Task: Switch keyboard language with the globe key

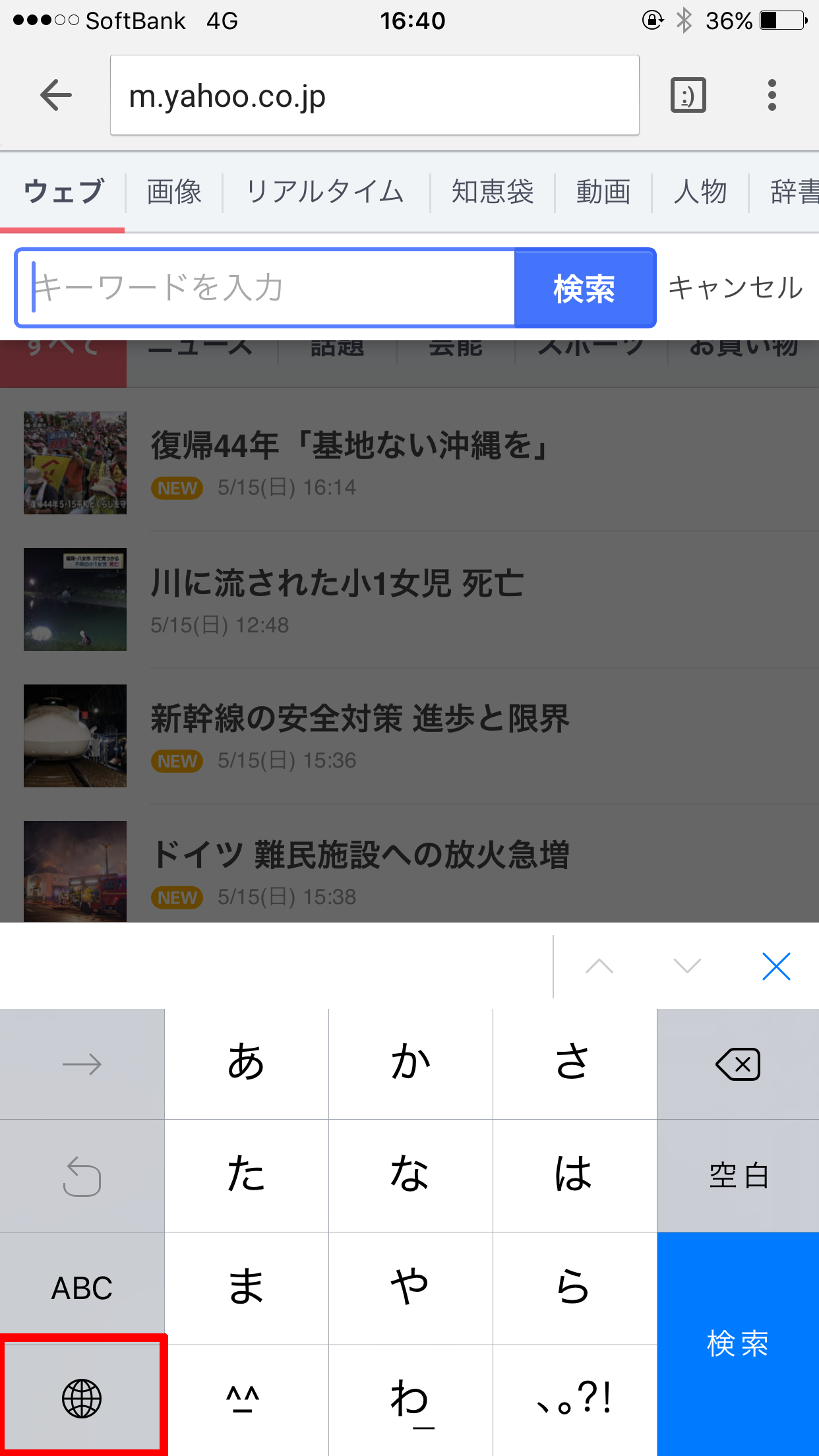Action: pos(82,1398)
